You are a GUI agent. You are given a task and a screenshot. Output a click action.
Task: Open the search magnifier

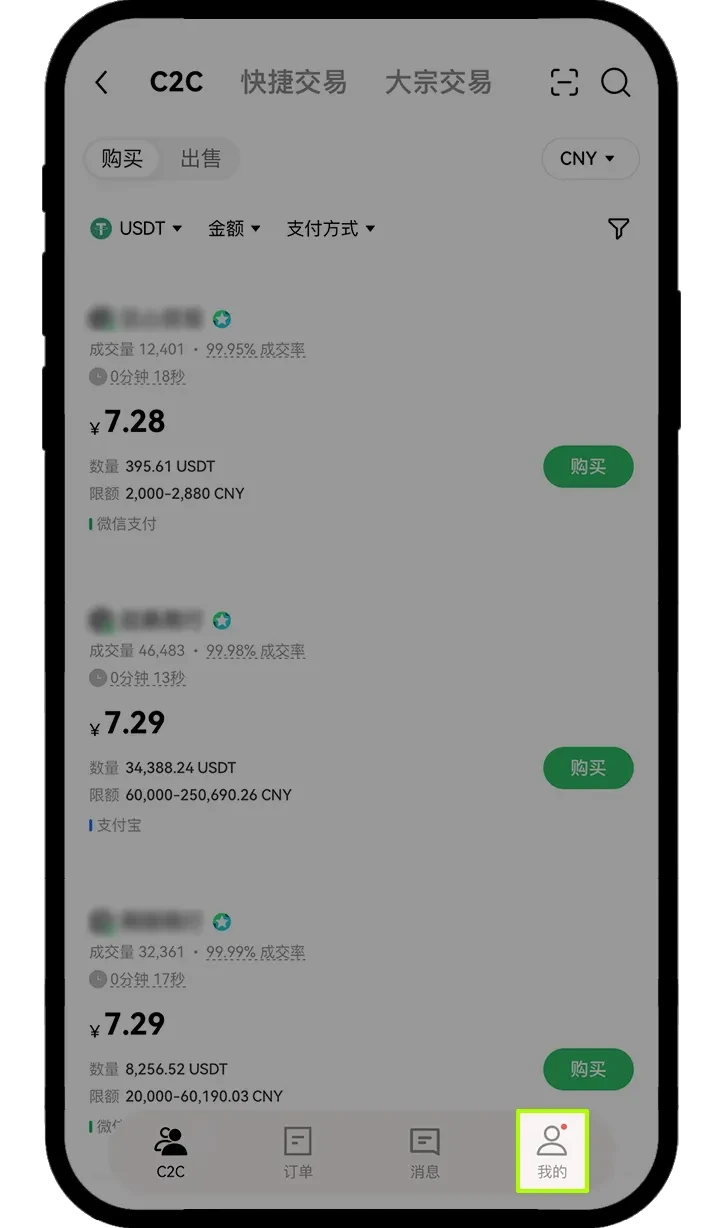tap(616, 82)
